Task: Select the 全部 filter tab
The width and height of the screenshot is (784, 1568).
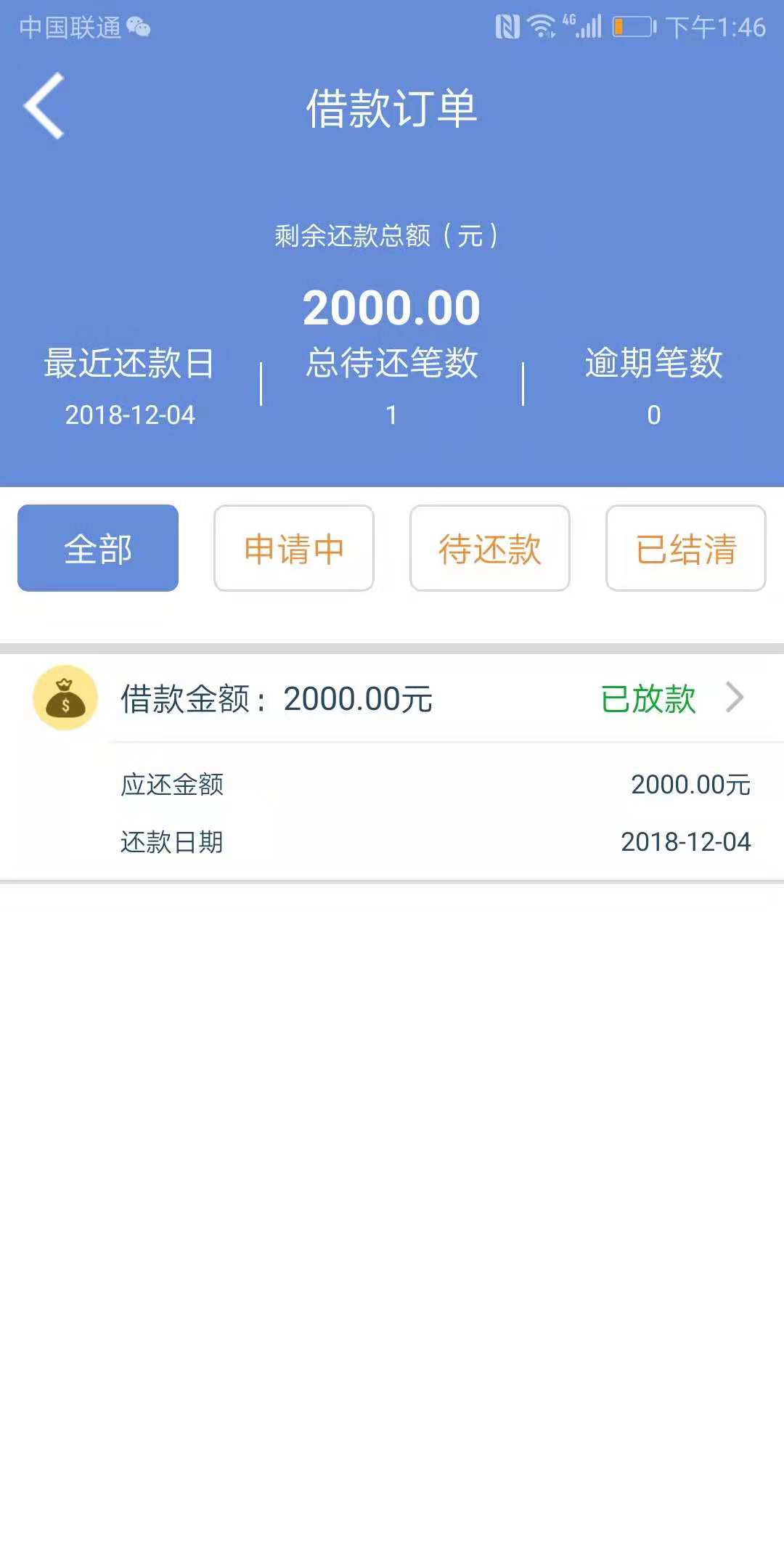Action: pyautogui.click(x=98, y=548)
